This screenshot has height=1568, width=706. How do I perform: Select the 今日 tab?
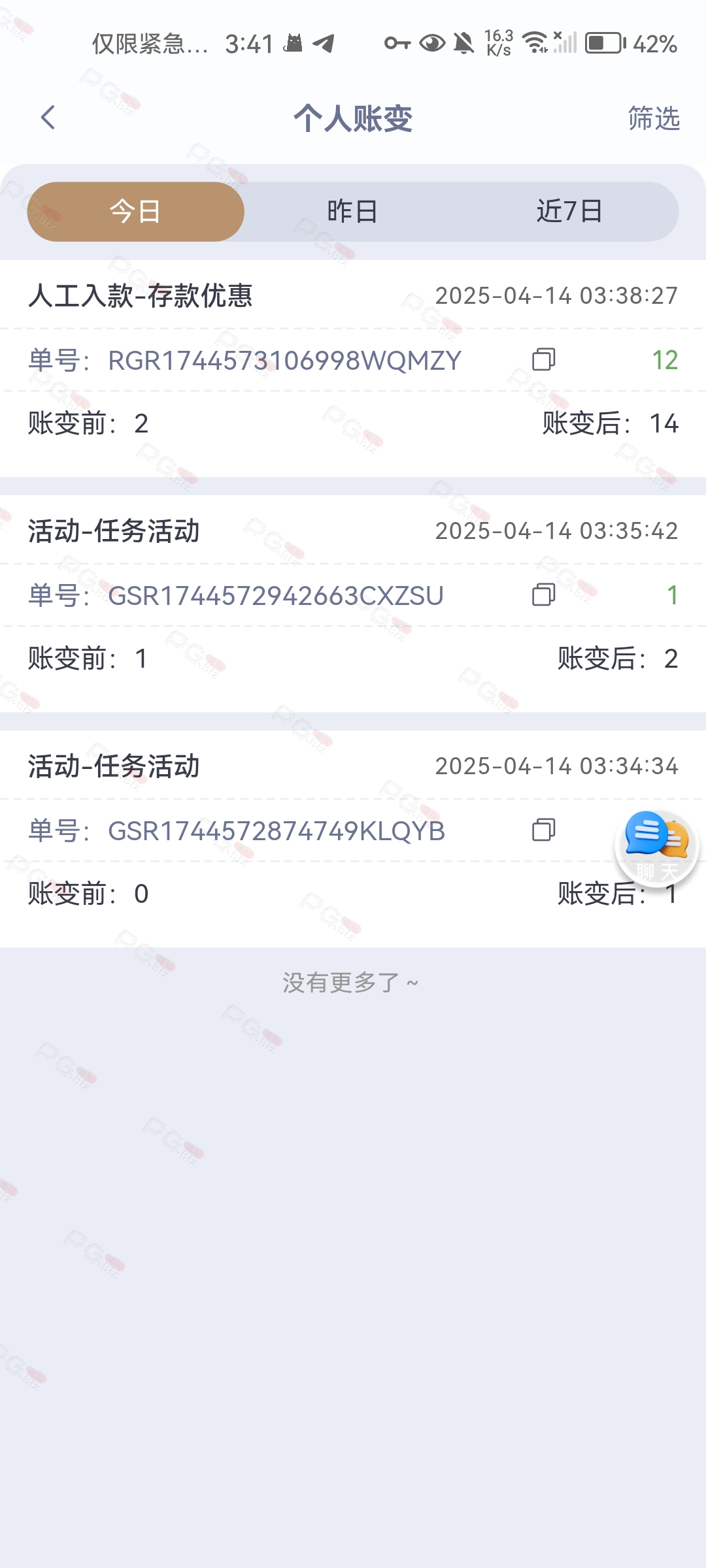pyautogui.click(x=135, y=212)
